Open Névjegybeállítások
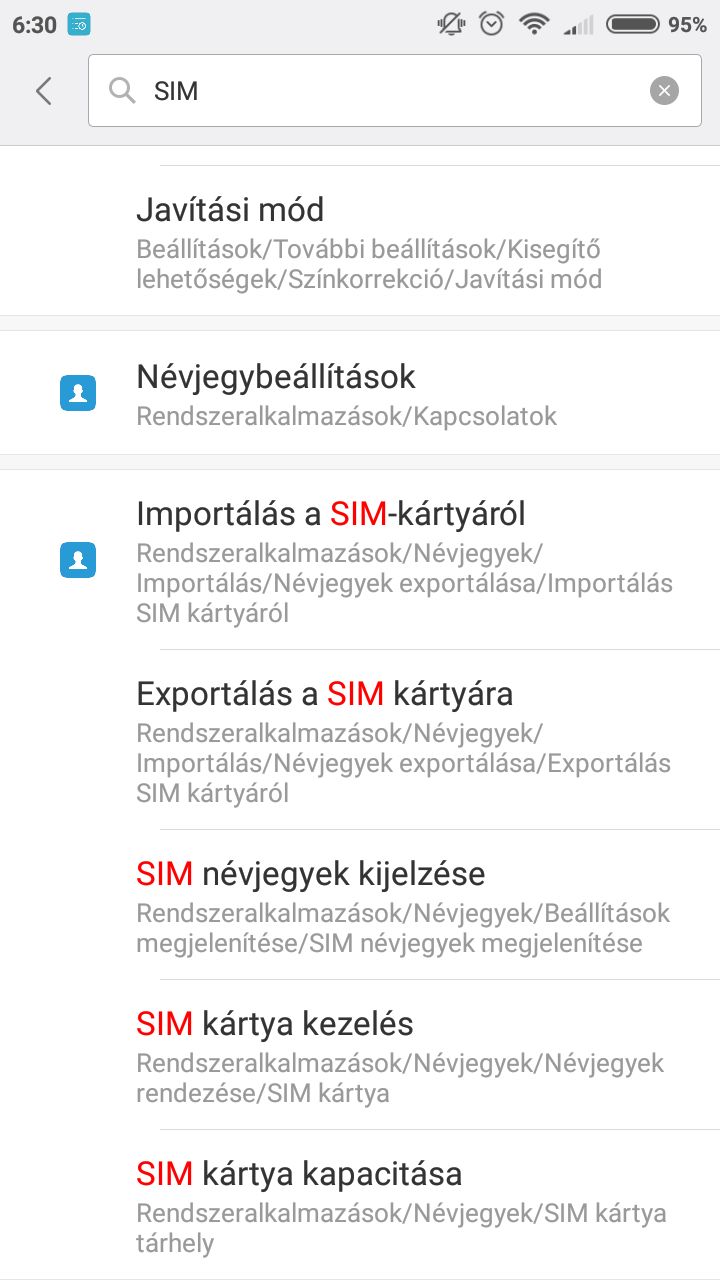The image size is (720, 1280). 360,393
